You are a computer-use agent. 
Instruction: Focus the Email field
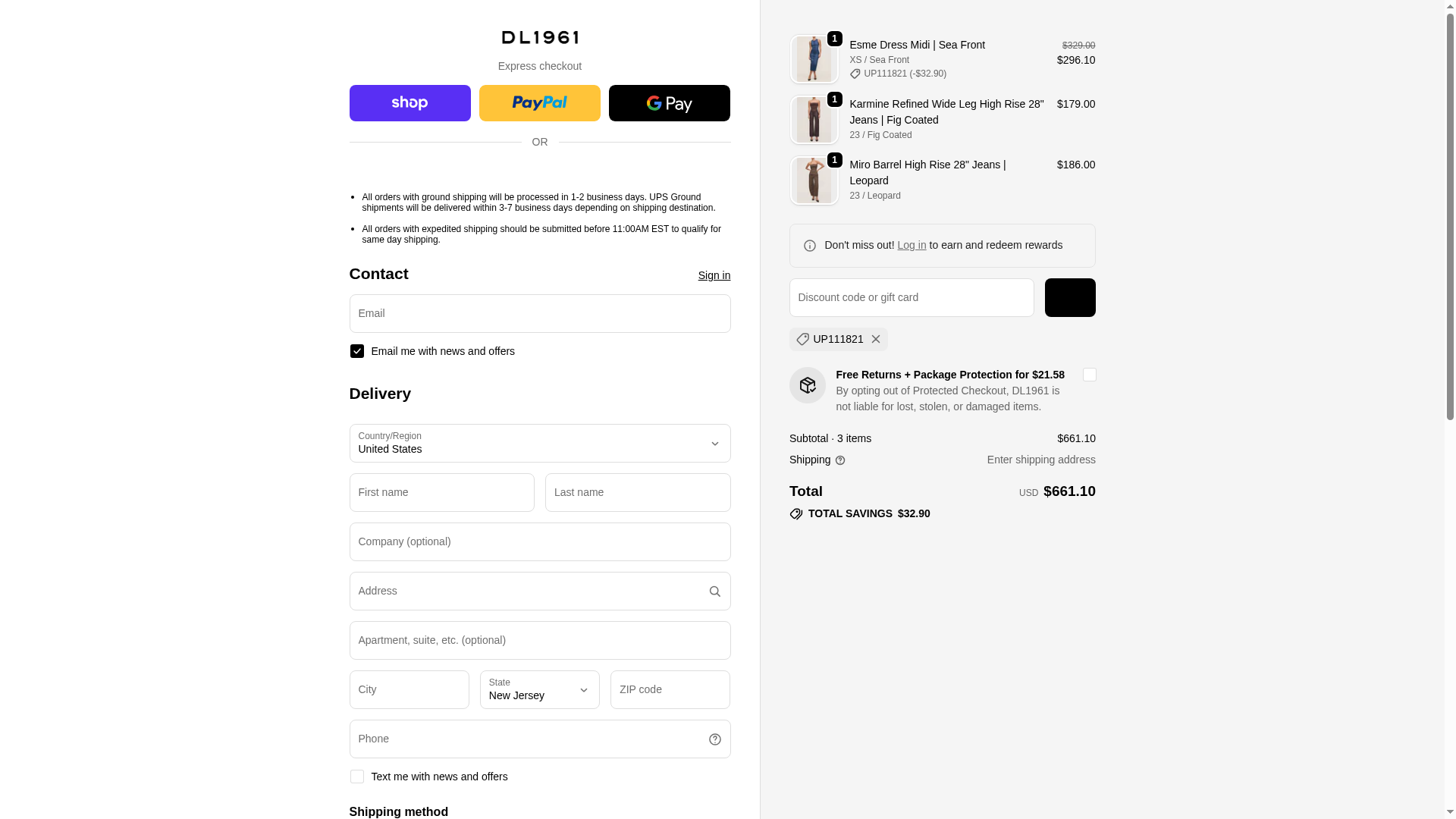pyautogui.click(x=539, y=313)
